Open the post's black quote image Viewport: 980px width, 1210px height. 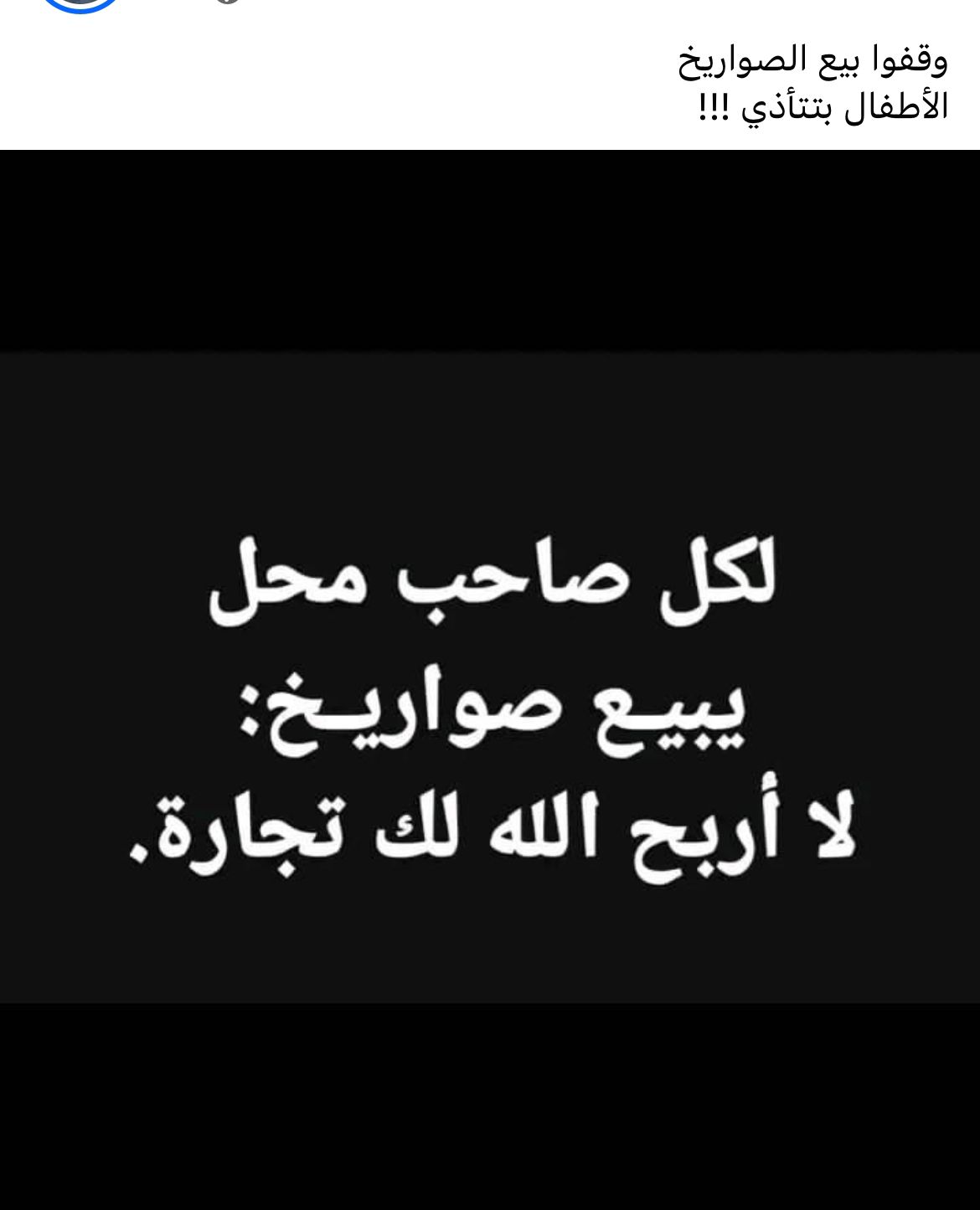point(490,678)
